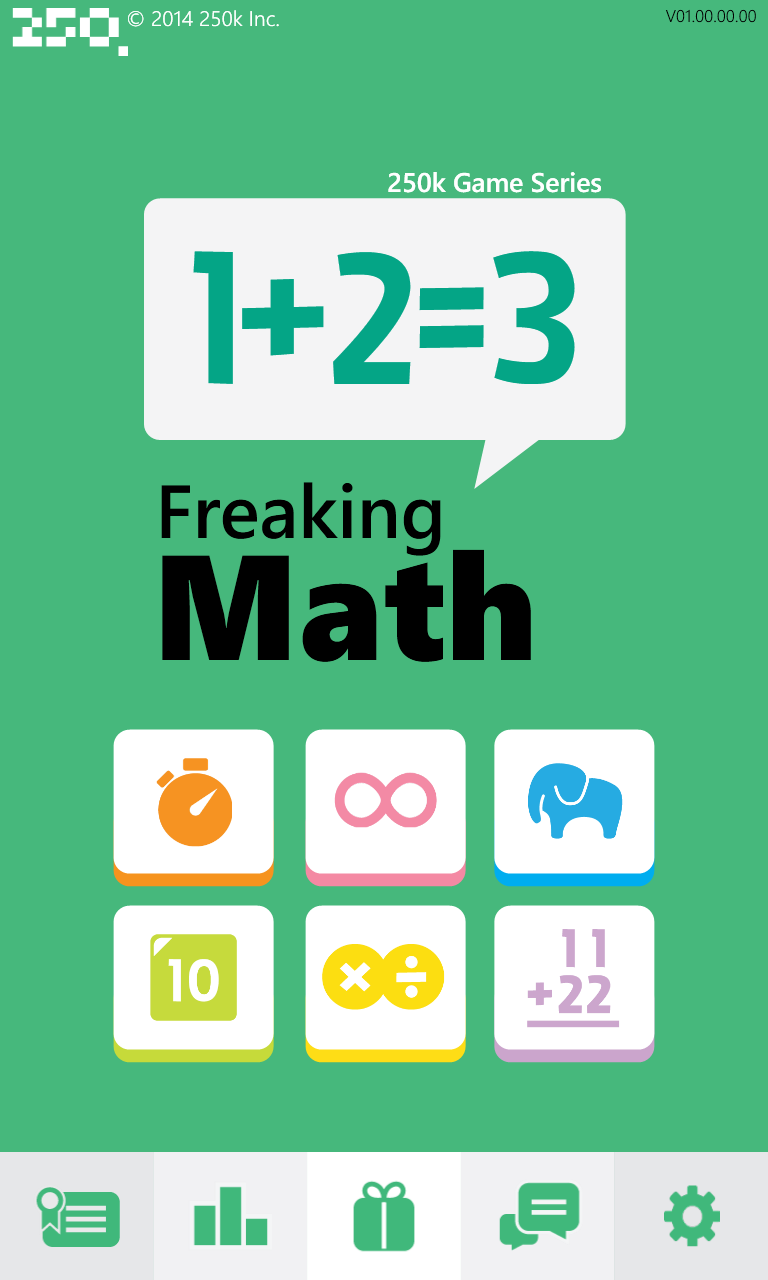Start the stopwatch timed mode
This screenshot has width=768, height=1280.
(x=193, y=803)
